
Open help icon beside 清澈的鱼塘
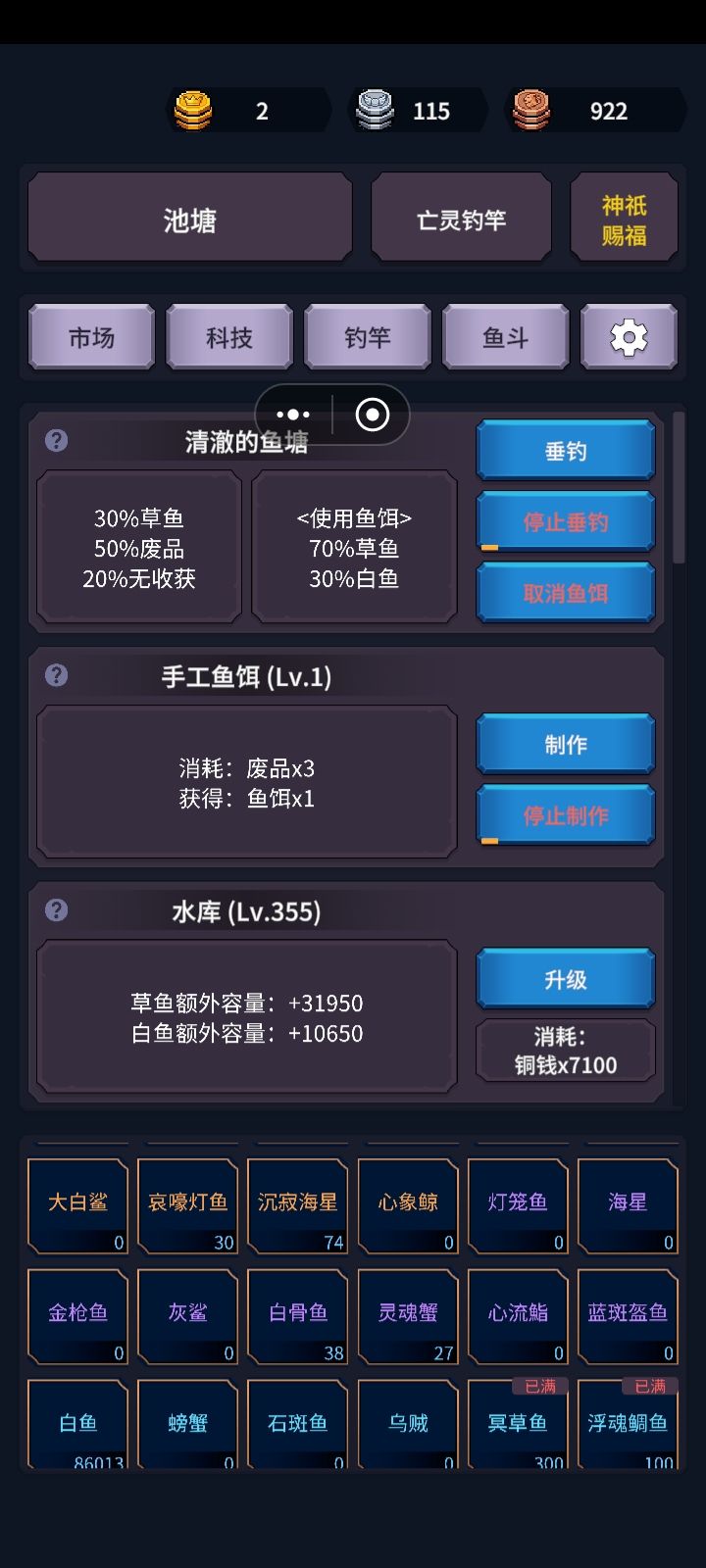[56, 441]
